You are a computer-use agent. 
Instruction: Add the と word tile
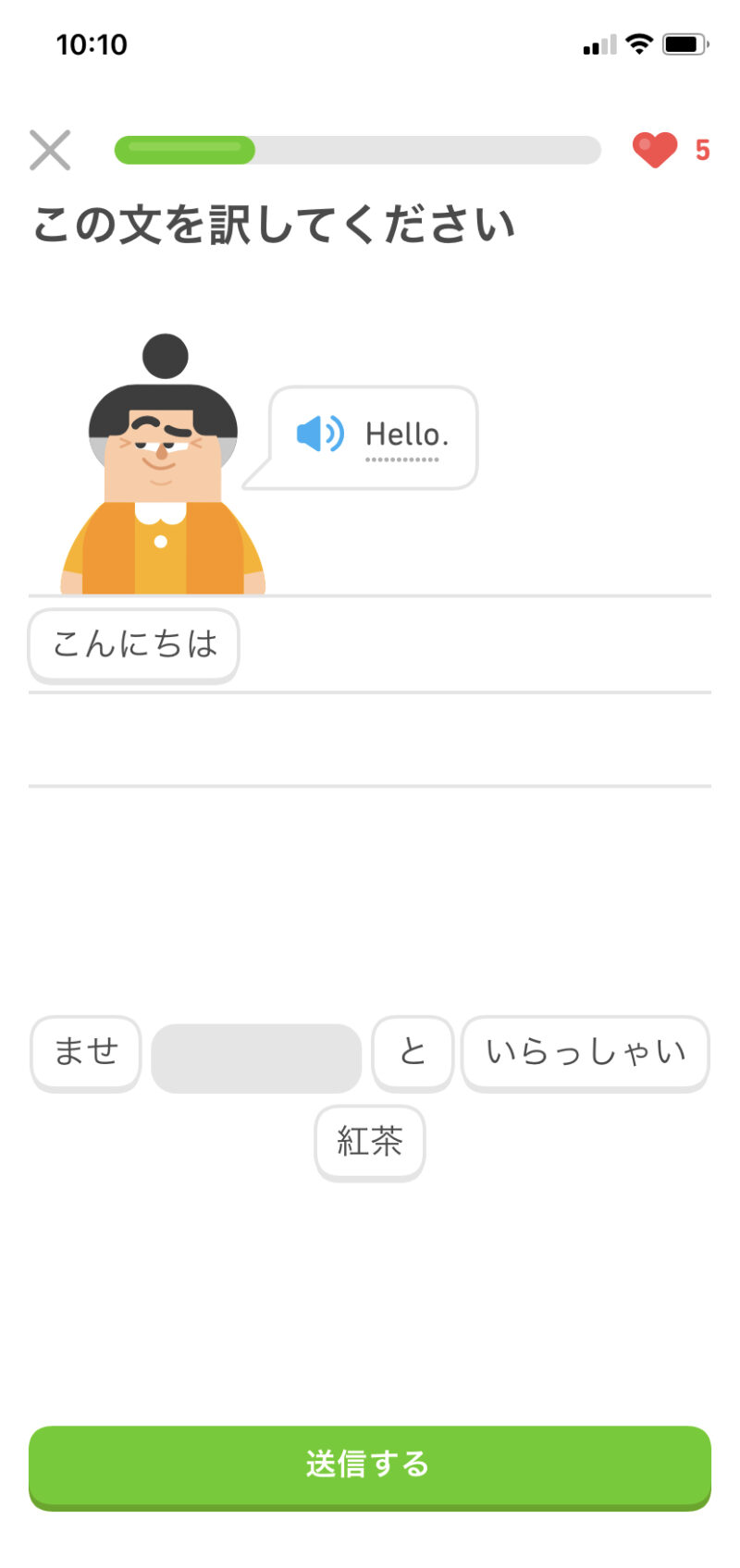413,1052
